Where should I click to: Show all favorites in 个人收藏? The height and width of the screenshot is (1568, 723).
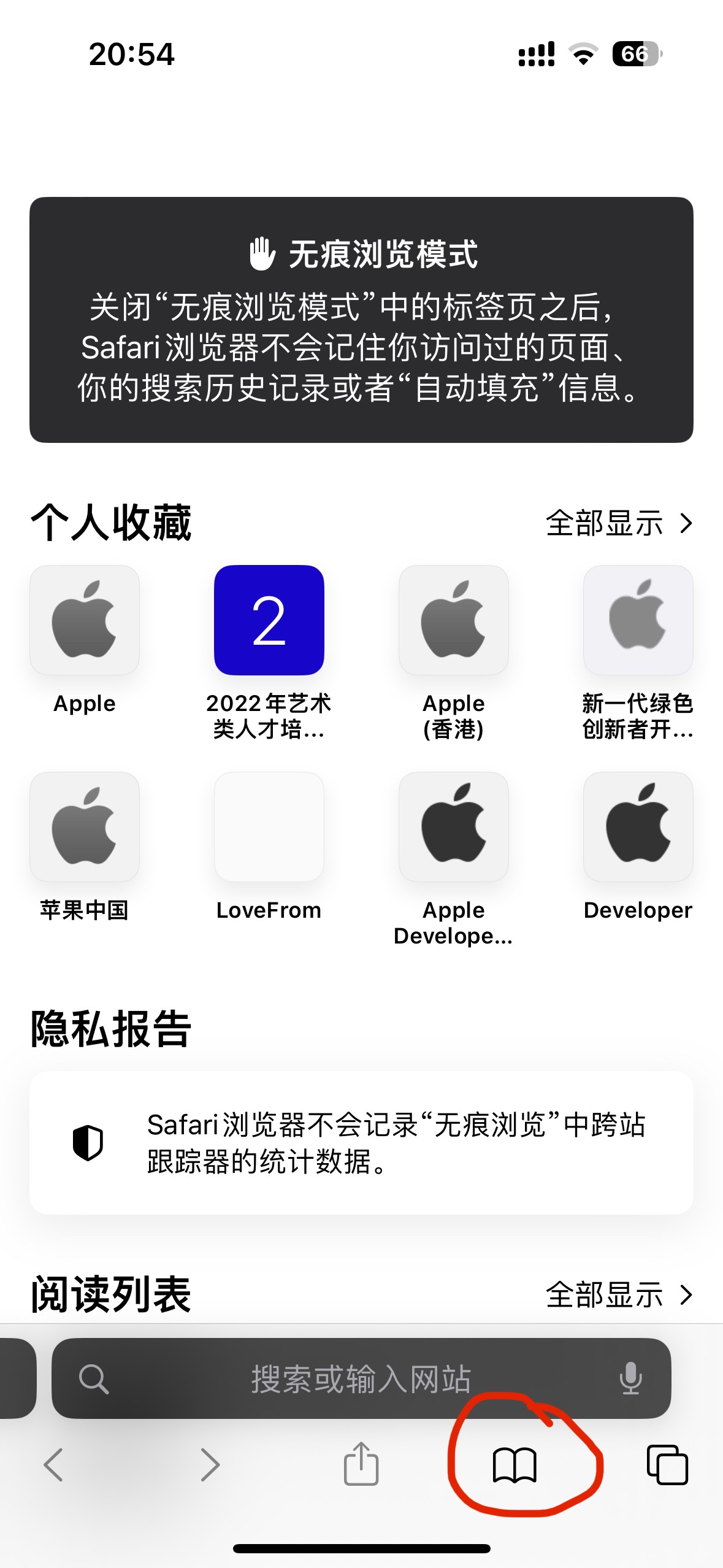click(x=619, y=523)
